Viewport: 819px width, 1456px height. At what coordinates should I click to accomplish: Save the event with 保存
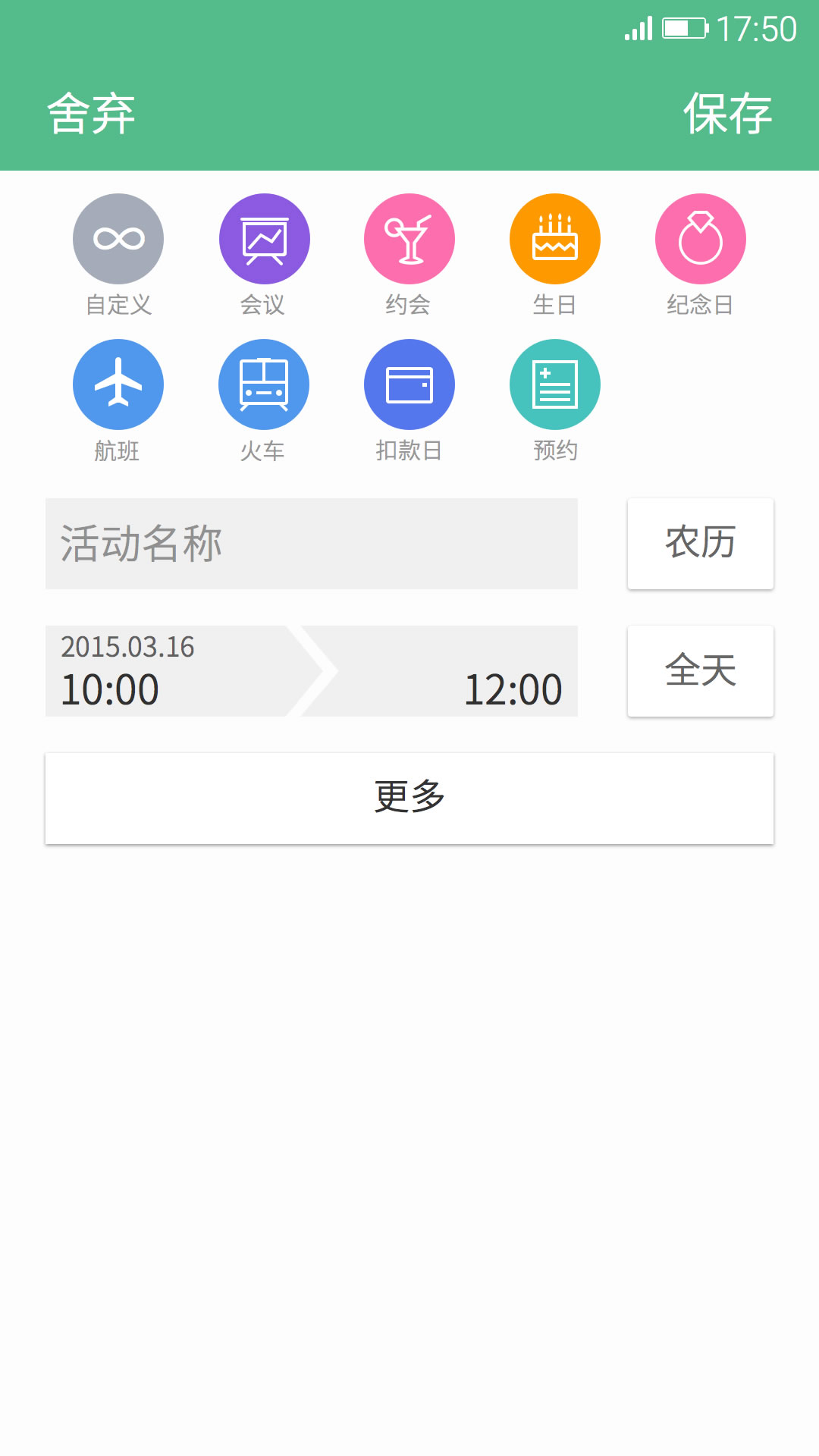pyautogui.click(x=727, y=114)
